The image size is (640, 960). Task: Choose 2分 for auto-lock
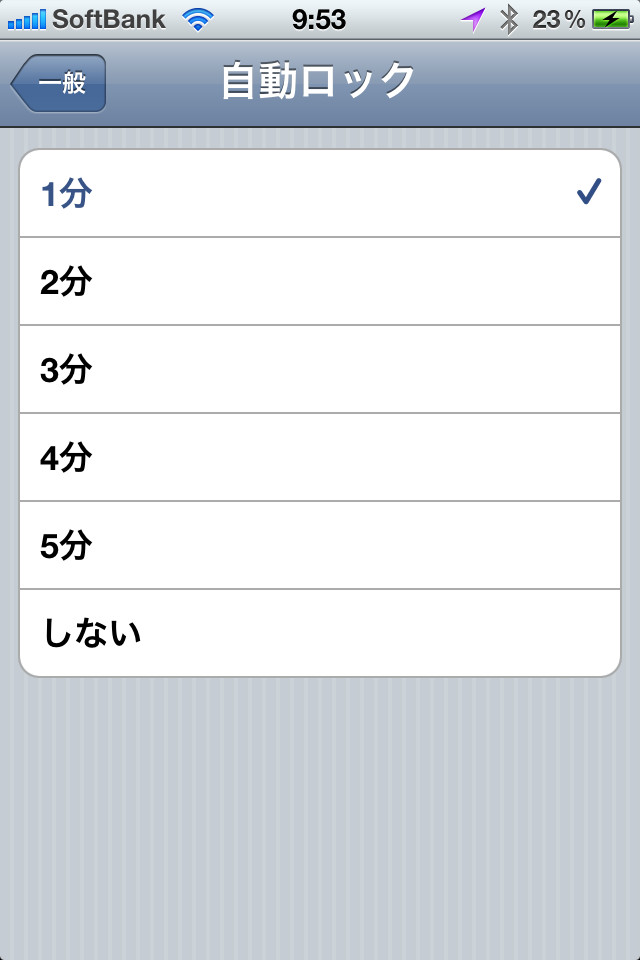(320, 282)
